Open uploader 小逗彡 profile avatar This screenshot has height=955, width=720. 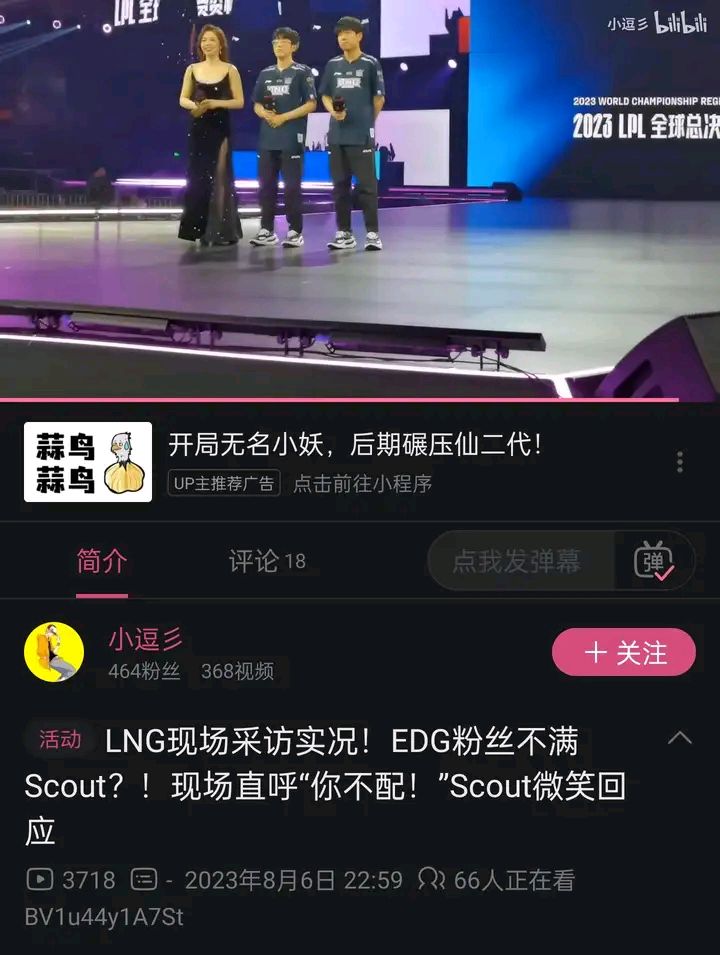[57, 650]
